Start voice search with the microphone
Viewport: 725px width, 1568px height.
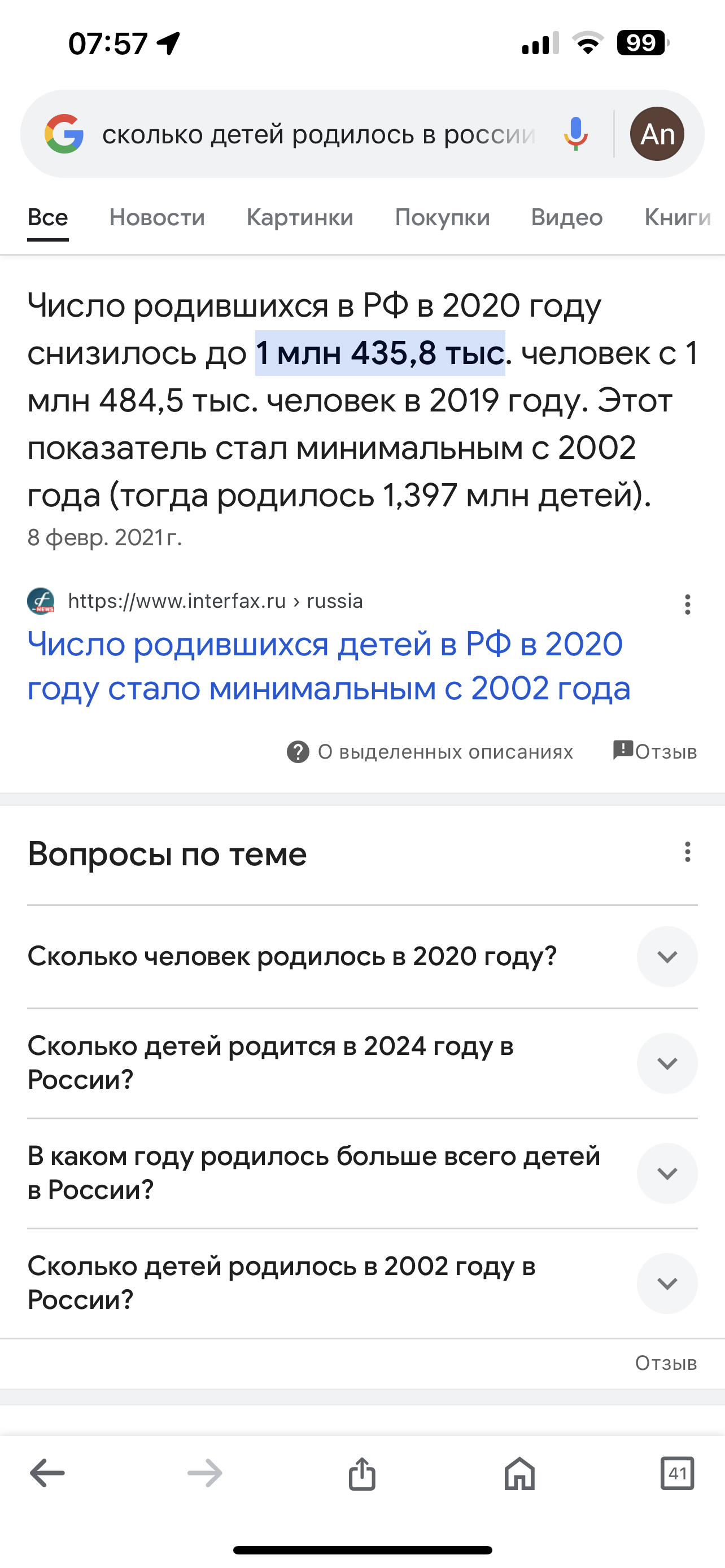pos(575,134)
